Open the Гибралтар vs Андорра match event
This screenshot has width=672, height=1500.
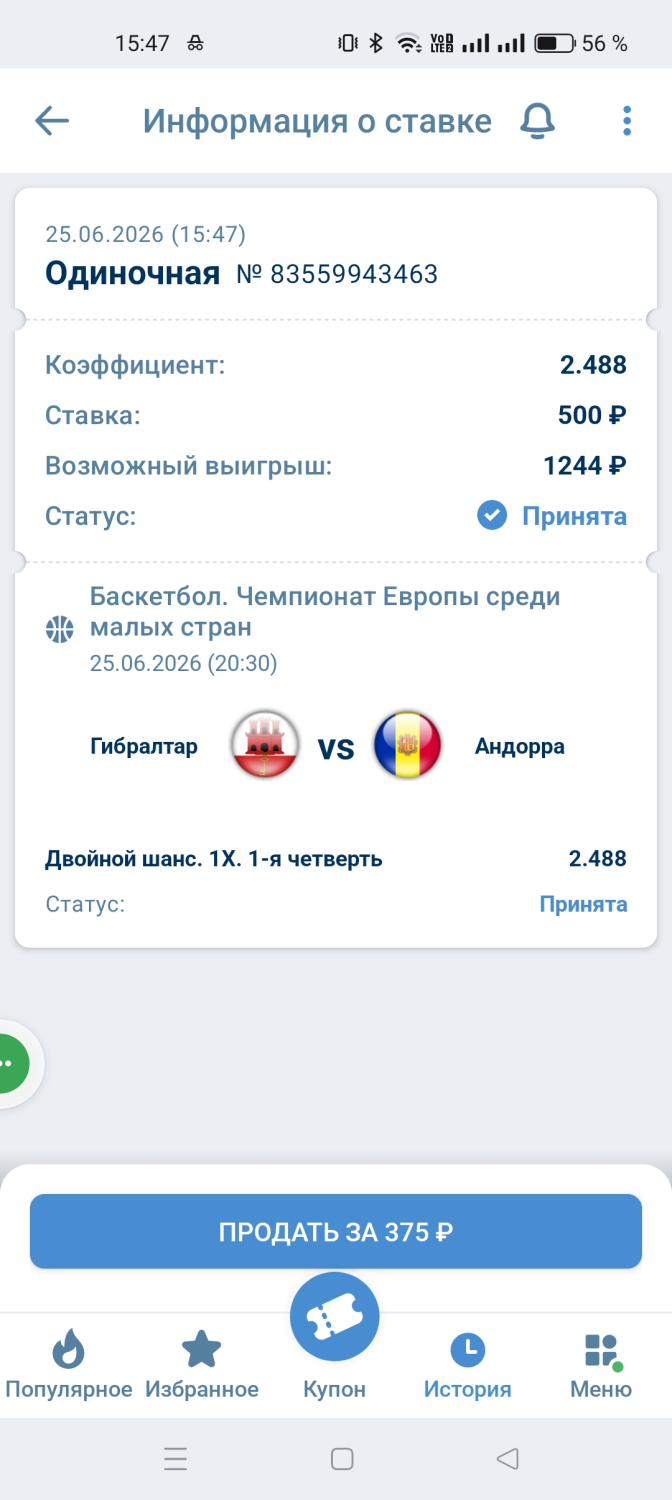coord(336,746)
